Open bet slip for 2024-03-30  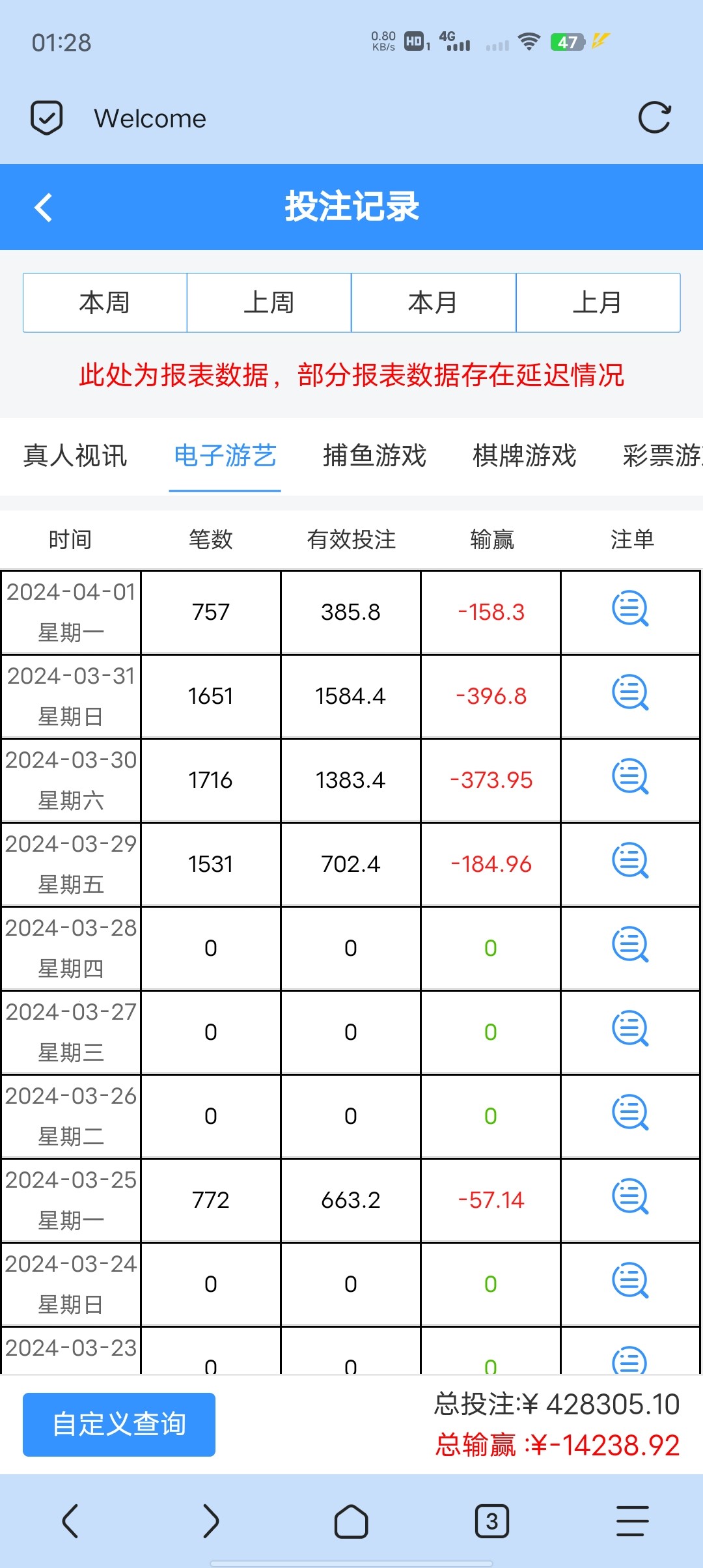point(630,777)
